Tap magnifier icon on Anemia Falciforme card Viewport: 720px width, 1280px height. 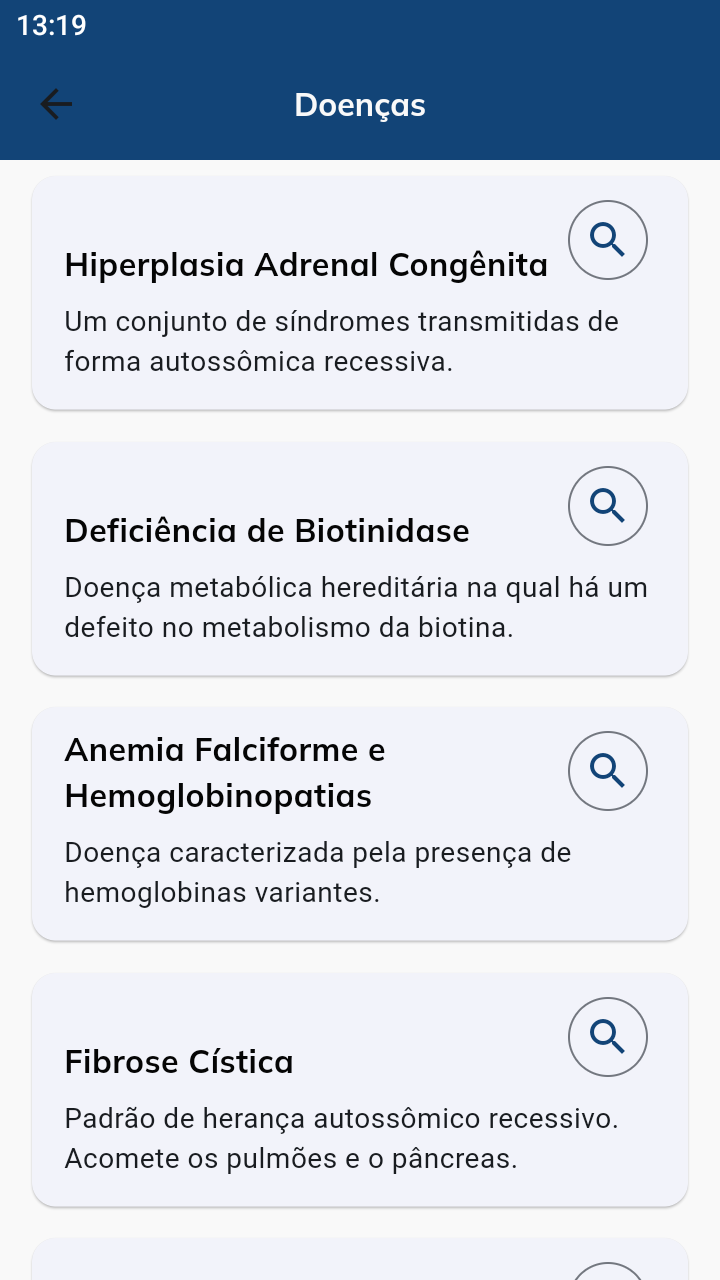click(608, 771)
